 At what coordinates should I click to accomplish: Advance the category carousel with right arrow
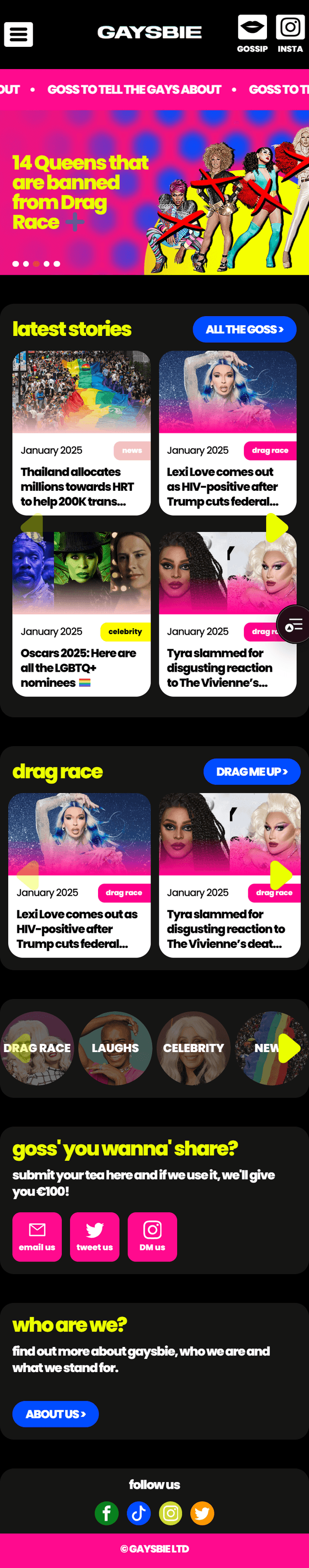(x=289, y=1048)
